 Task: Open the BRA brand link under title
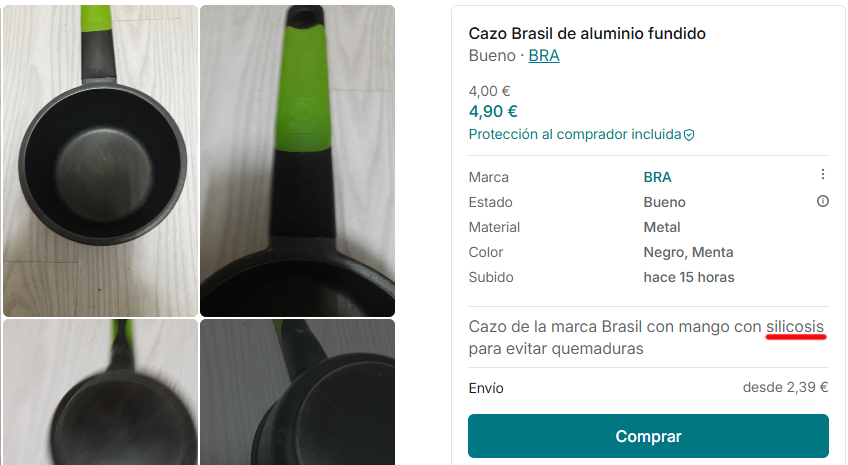tap(544, 56)
